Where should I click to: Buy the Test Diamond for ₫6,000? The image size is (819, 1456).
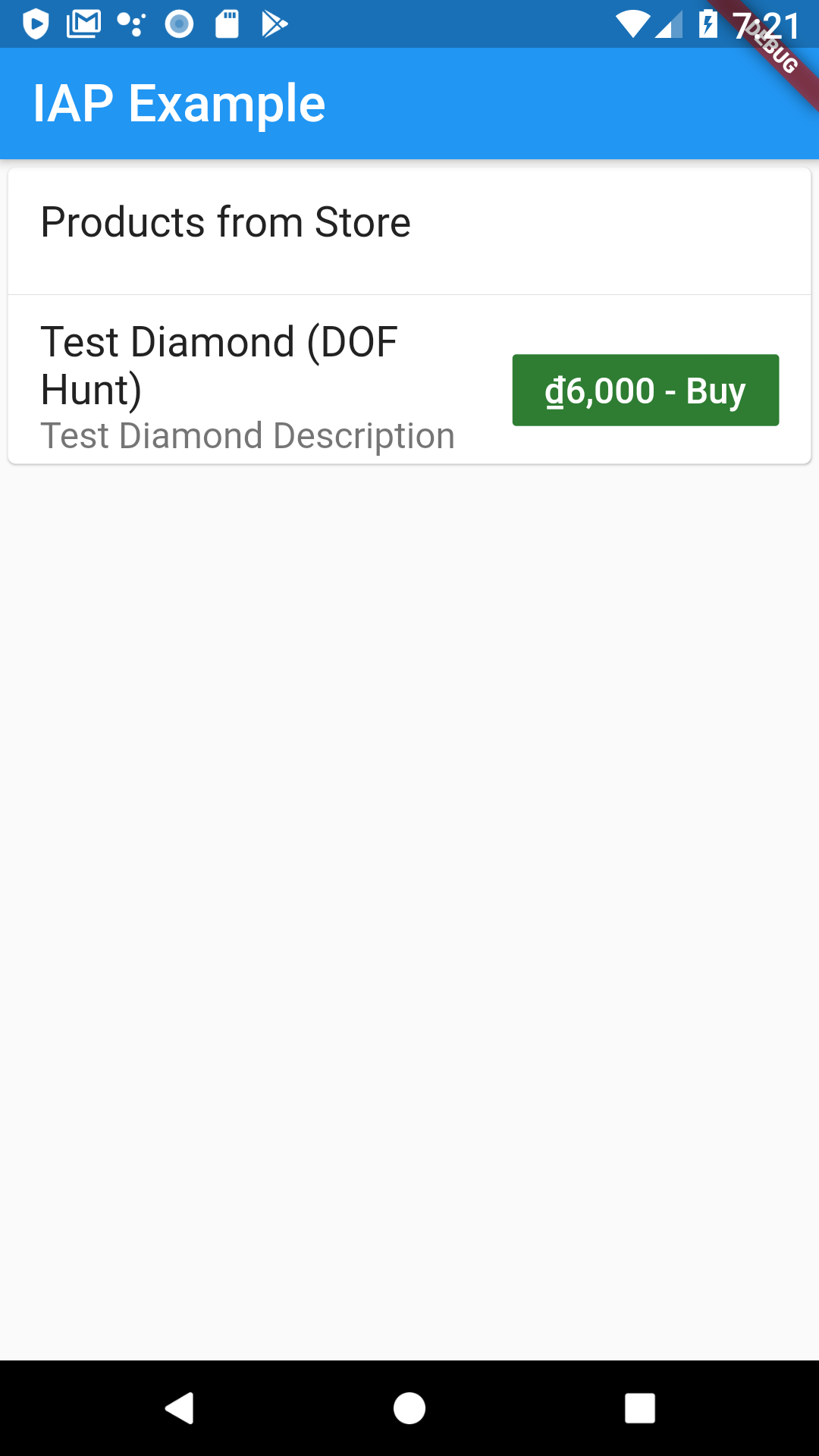point(645,390)
